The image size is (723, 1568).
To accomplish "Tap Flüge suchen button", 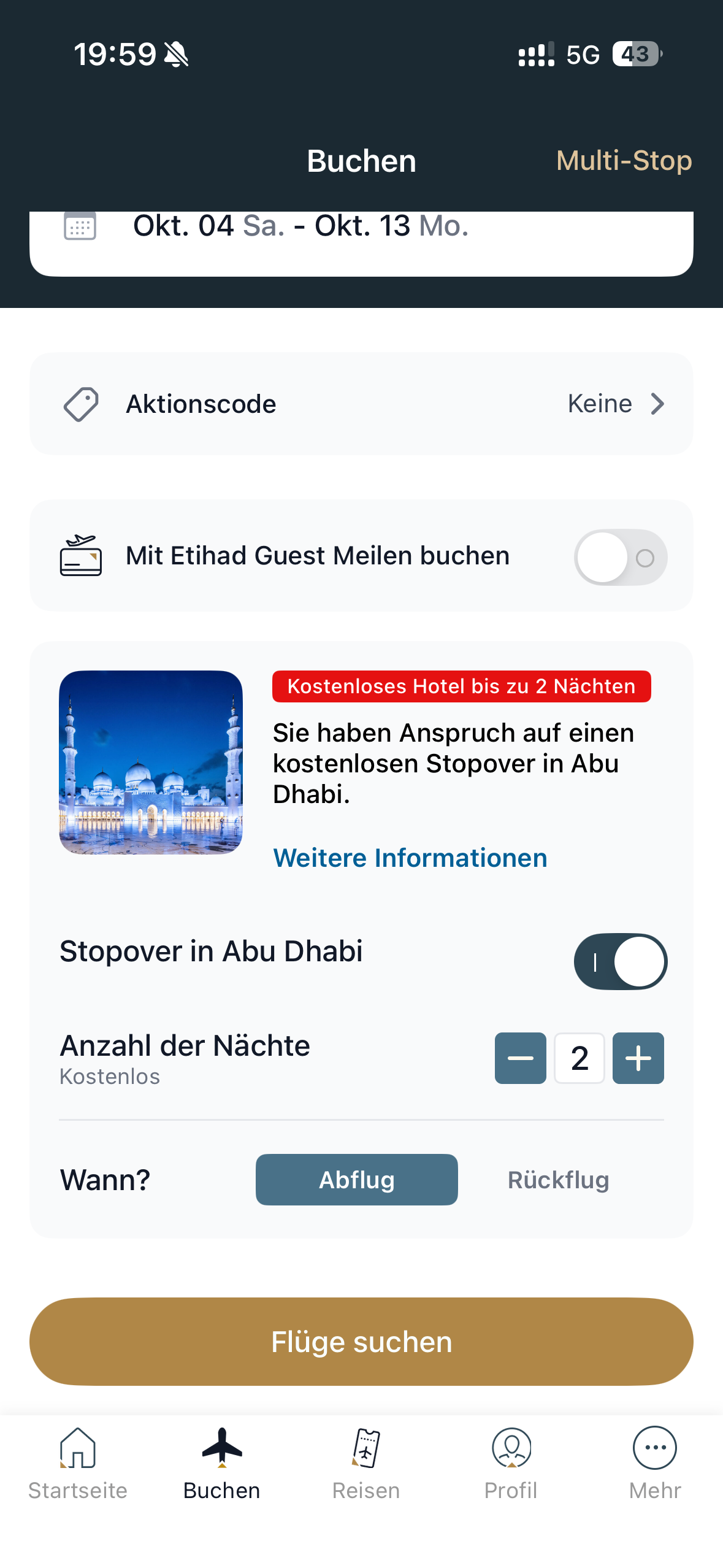I will pos(361,1342).
